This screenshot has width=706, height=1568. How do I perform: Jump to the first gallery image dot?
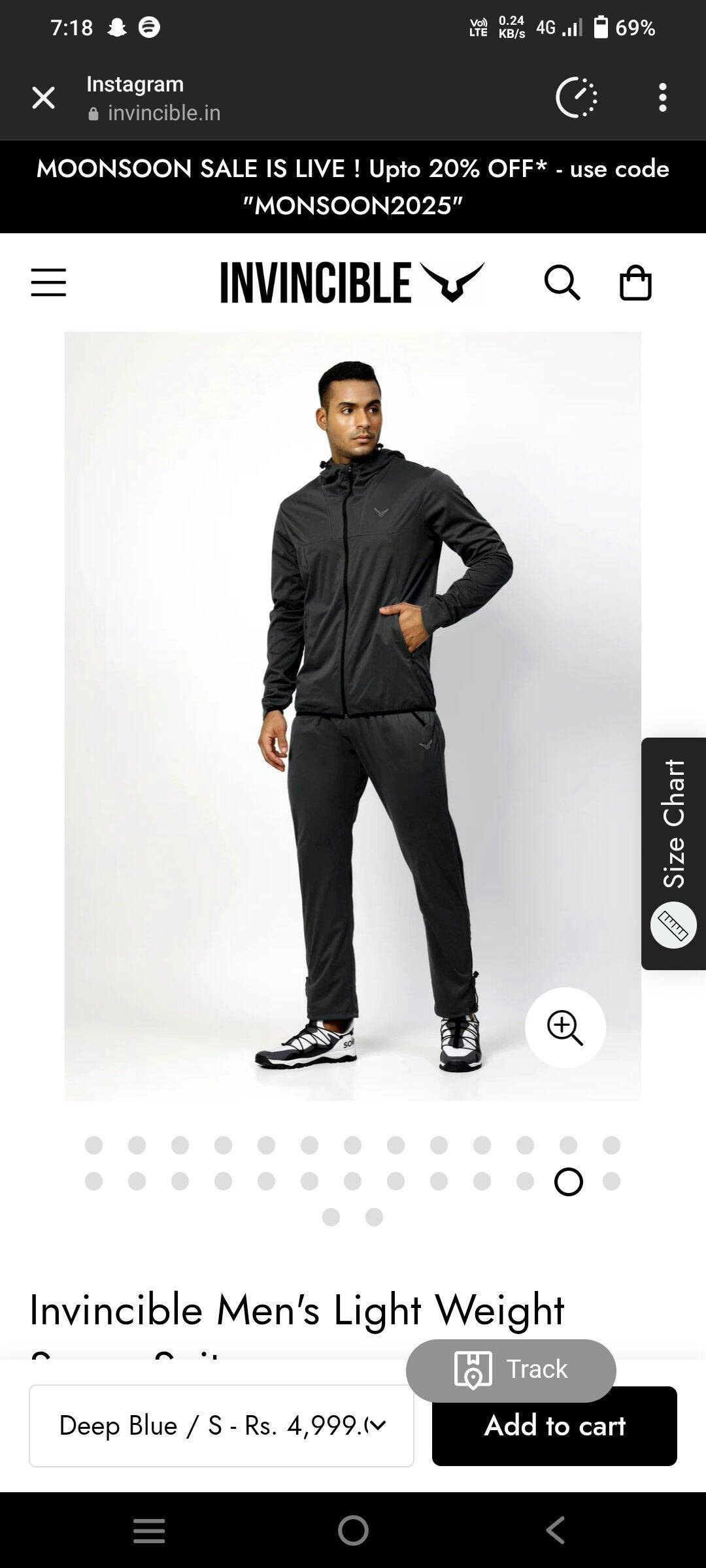[93, 1145]
